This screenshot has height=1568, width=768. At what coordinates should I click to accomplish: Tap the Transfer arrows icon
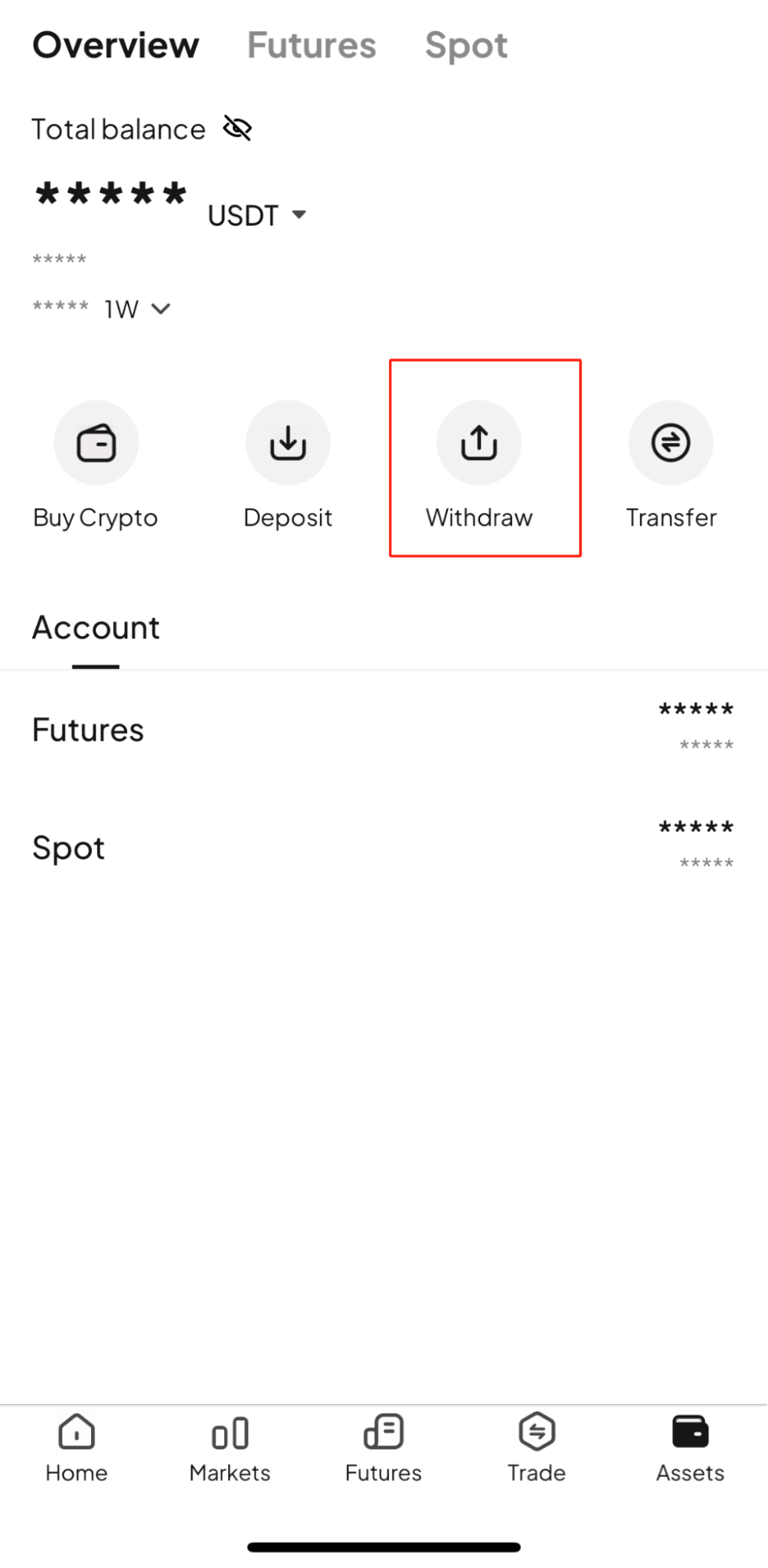click(670, 442)
